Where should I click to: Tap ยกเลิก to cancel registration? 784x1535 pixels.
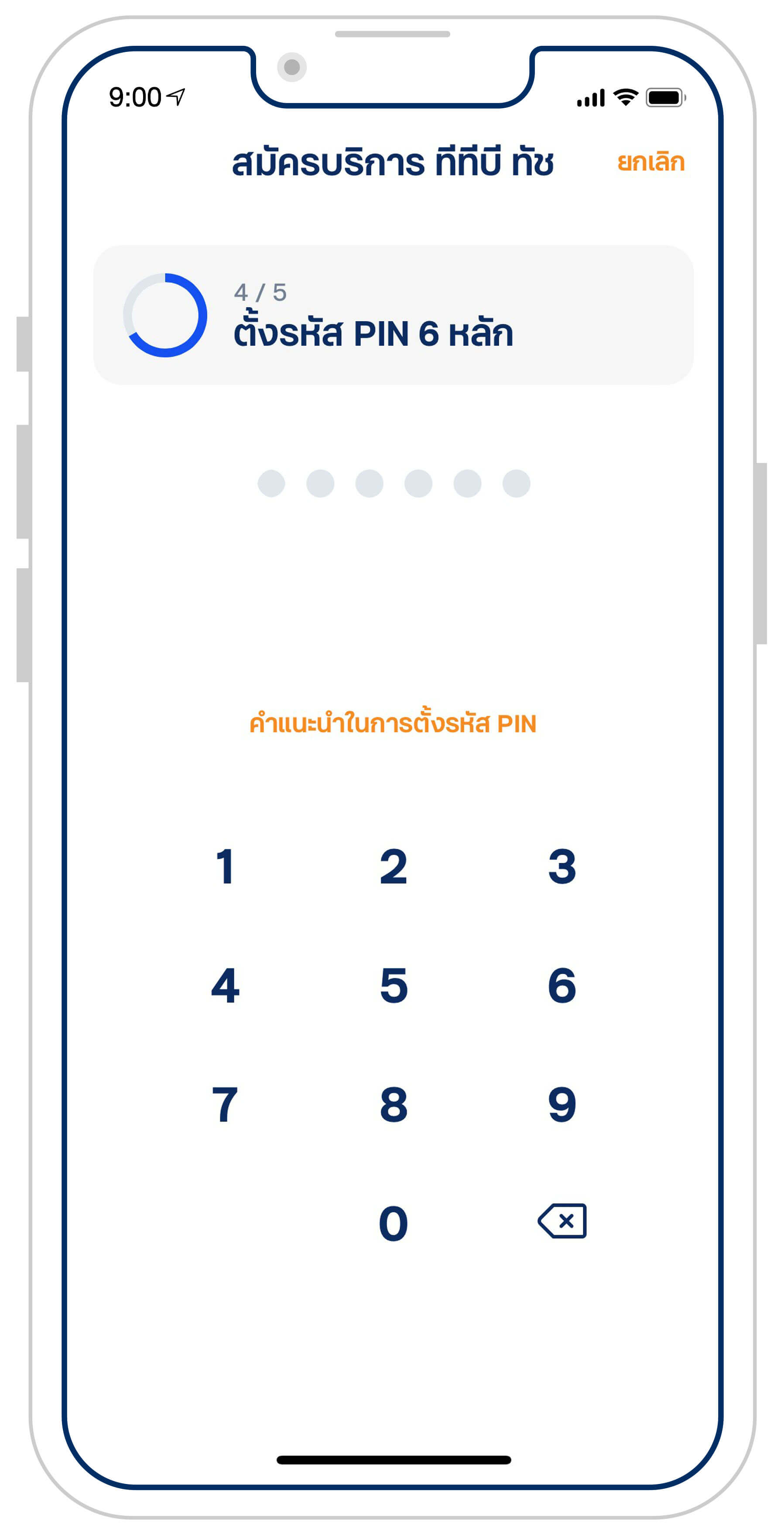(x=650, y=162)
